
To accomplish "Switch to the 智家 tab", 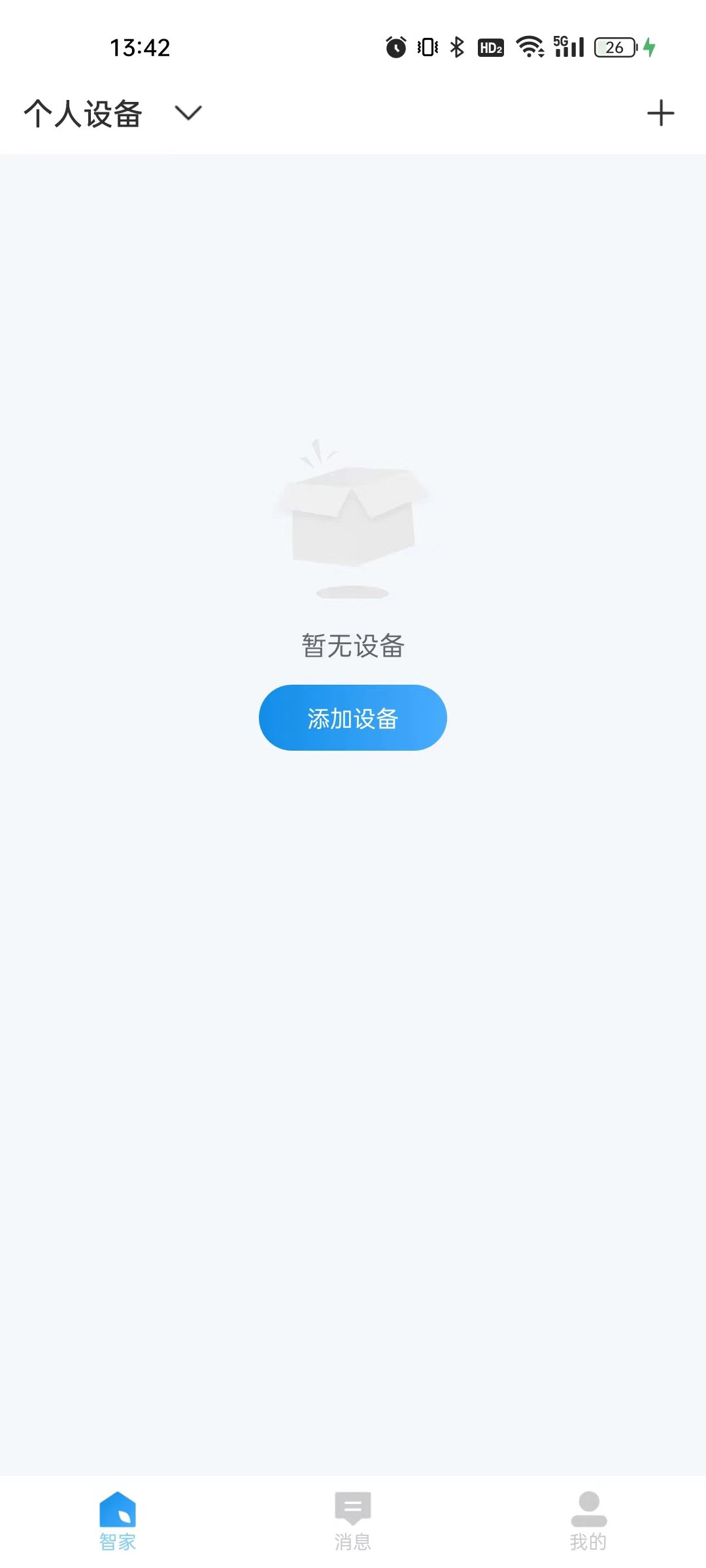I will pyautogui.click(x=118, y=1521).
